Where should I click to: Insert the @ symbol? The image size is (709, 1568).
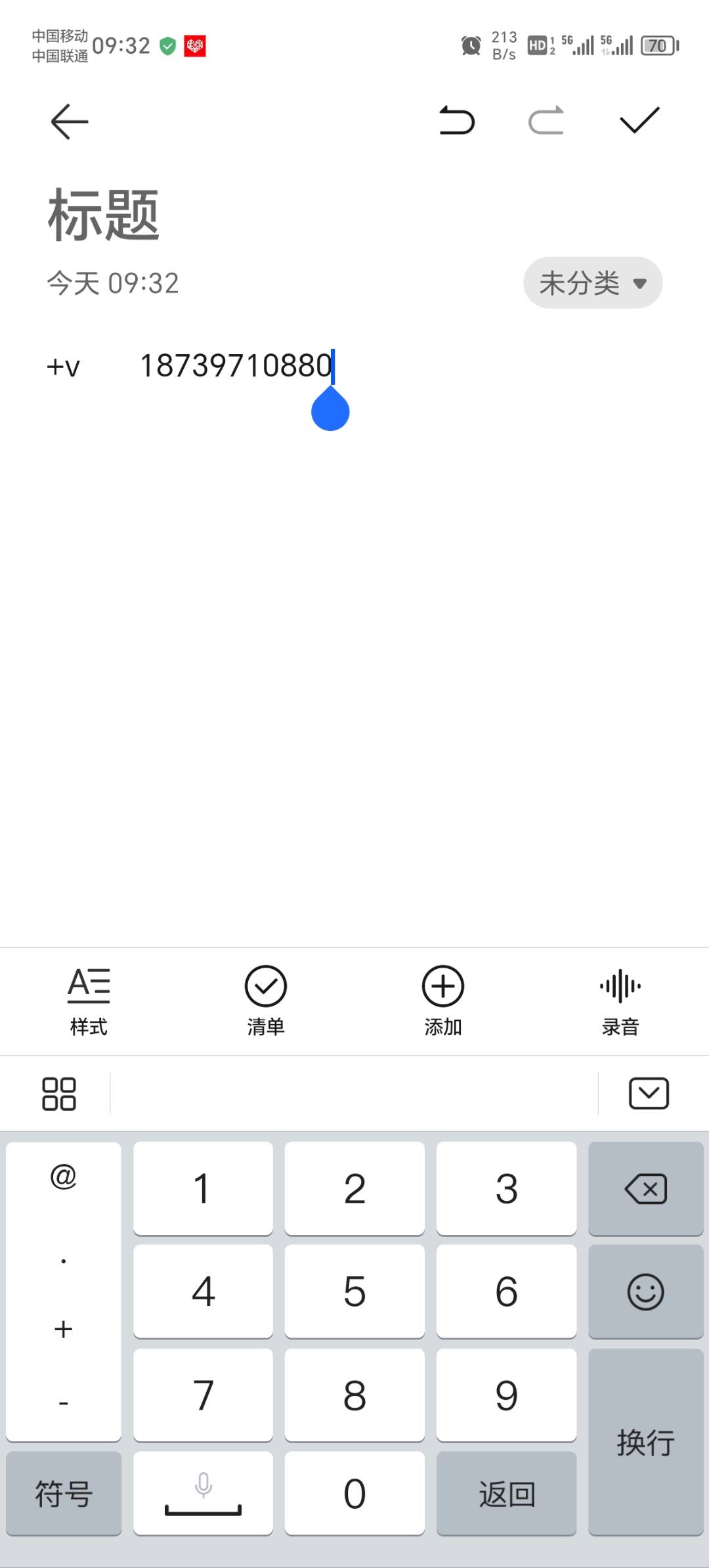(x=64, y=1176)
